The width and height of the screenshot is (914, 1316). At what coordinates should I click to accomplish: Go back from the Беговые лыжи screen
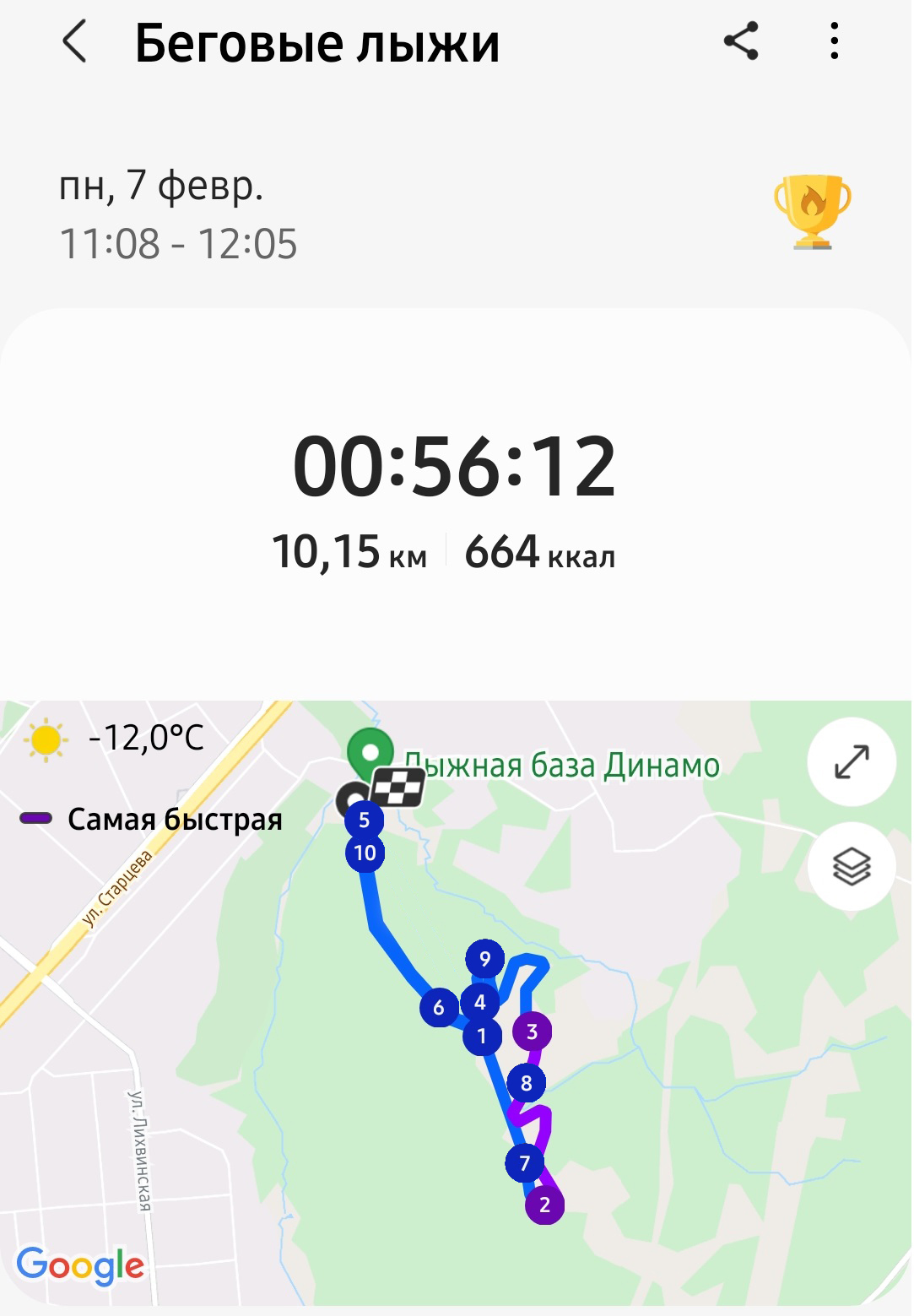(74, 42)
